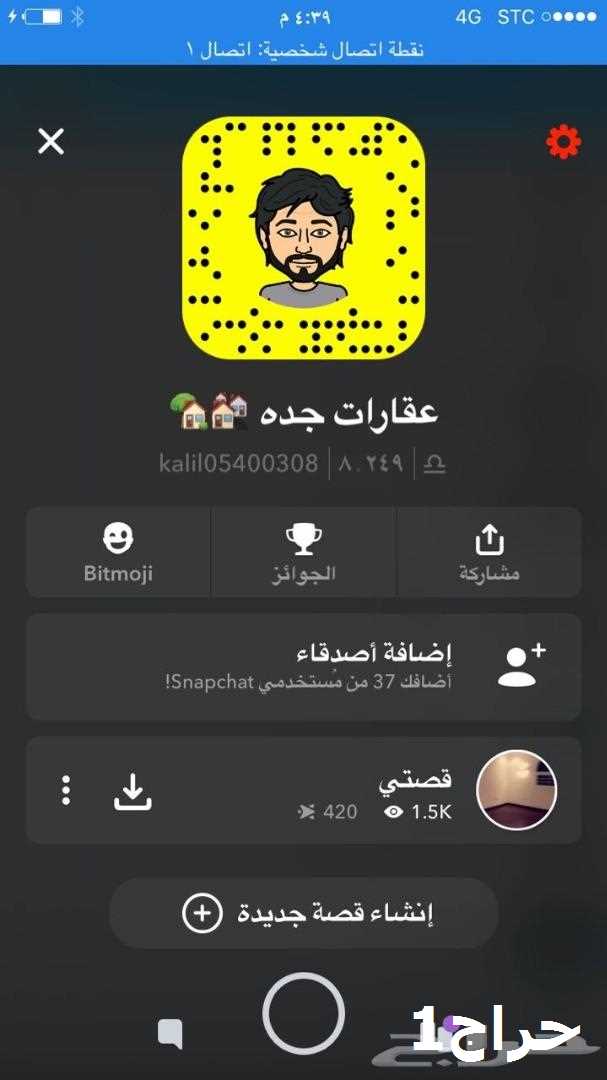Open the trophies (الجوائز) button
Viewport: 607px width, 1080px height.
tap(303, 552)
